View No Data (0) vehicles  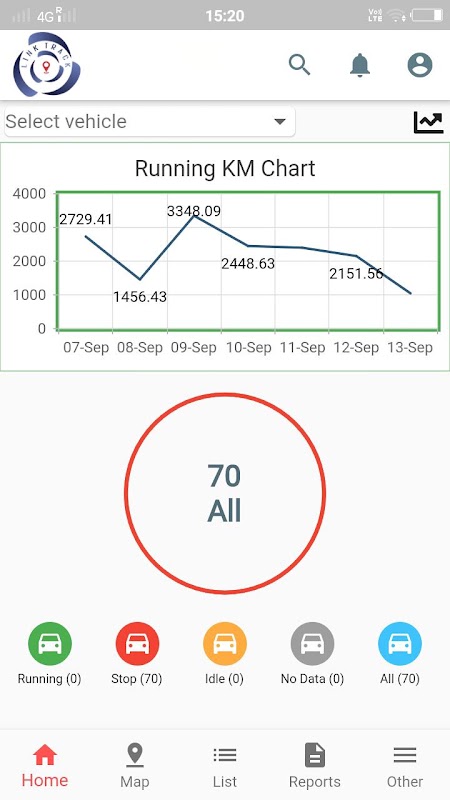tap(312, 654)
